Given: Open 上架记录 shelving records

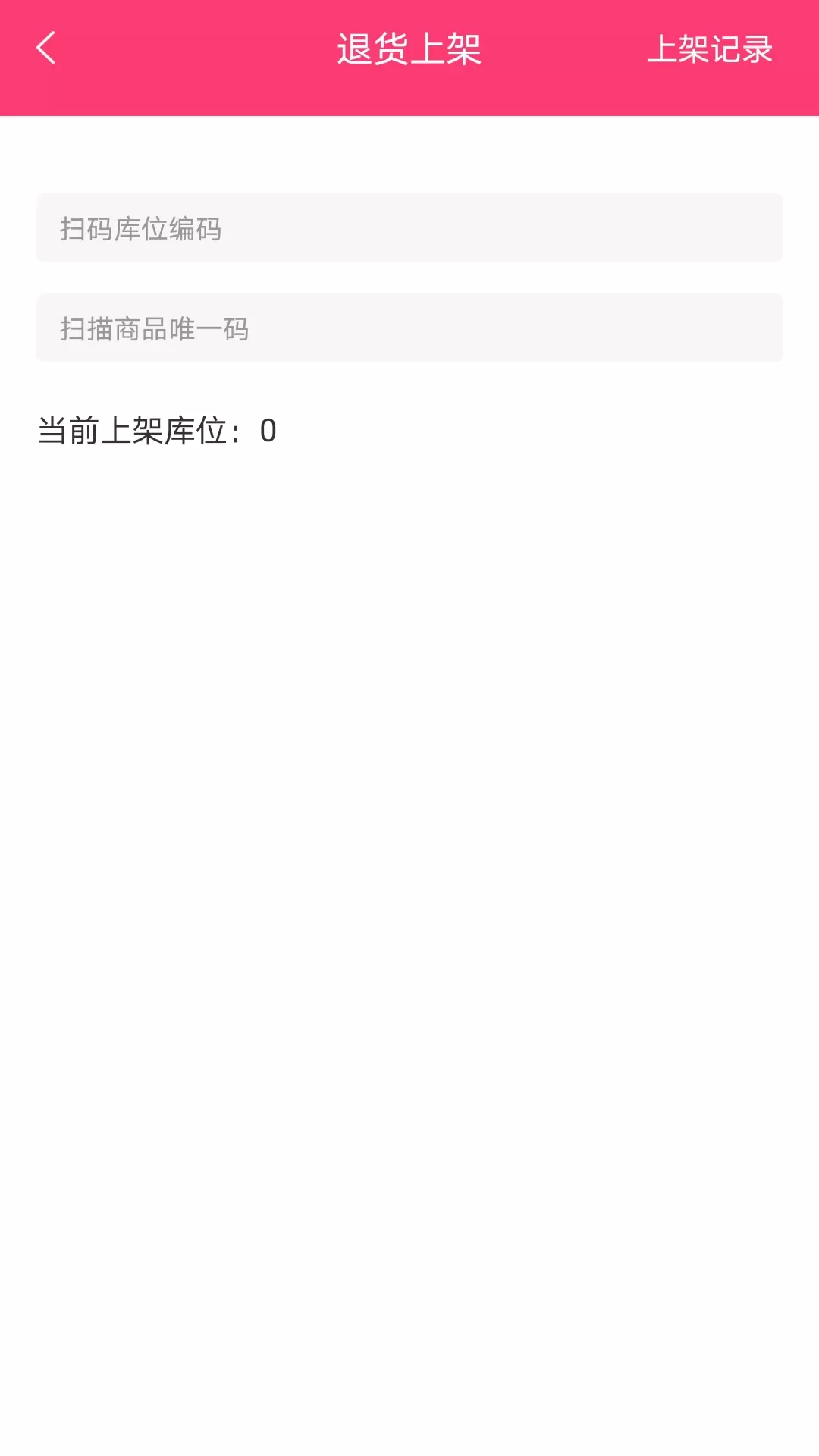Looking at the screenshot, I should click(x=710, y=50).
